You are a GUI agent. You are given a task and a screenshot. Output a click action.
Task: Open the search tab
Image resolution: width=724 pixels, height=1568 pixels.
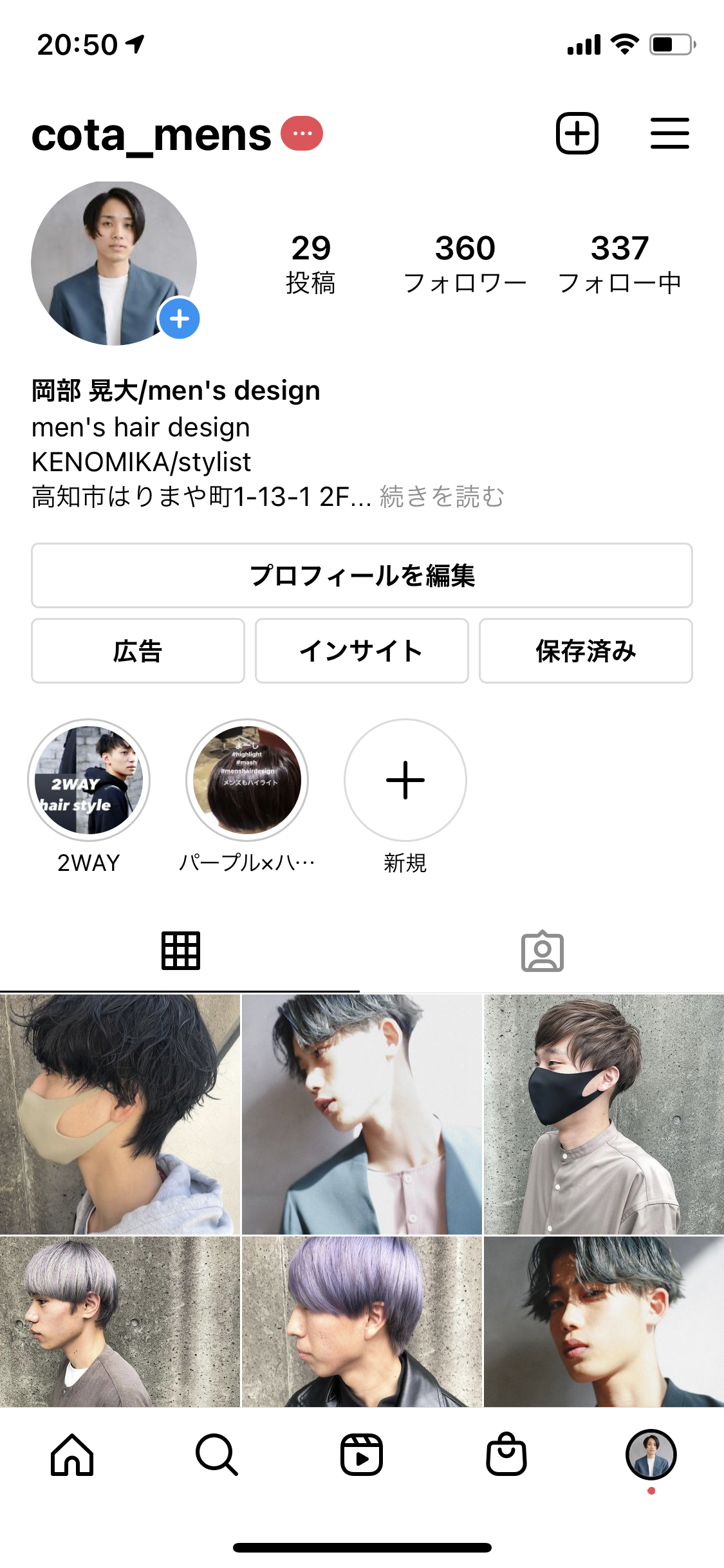pyautogui.click(x=217, y=1454)
